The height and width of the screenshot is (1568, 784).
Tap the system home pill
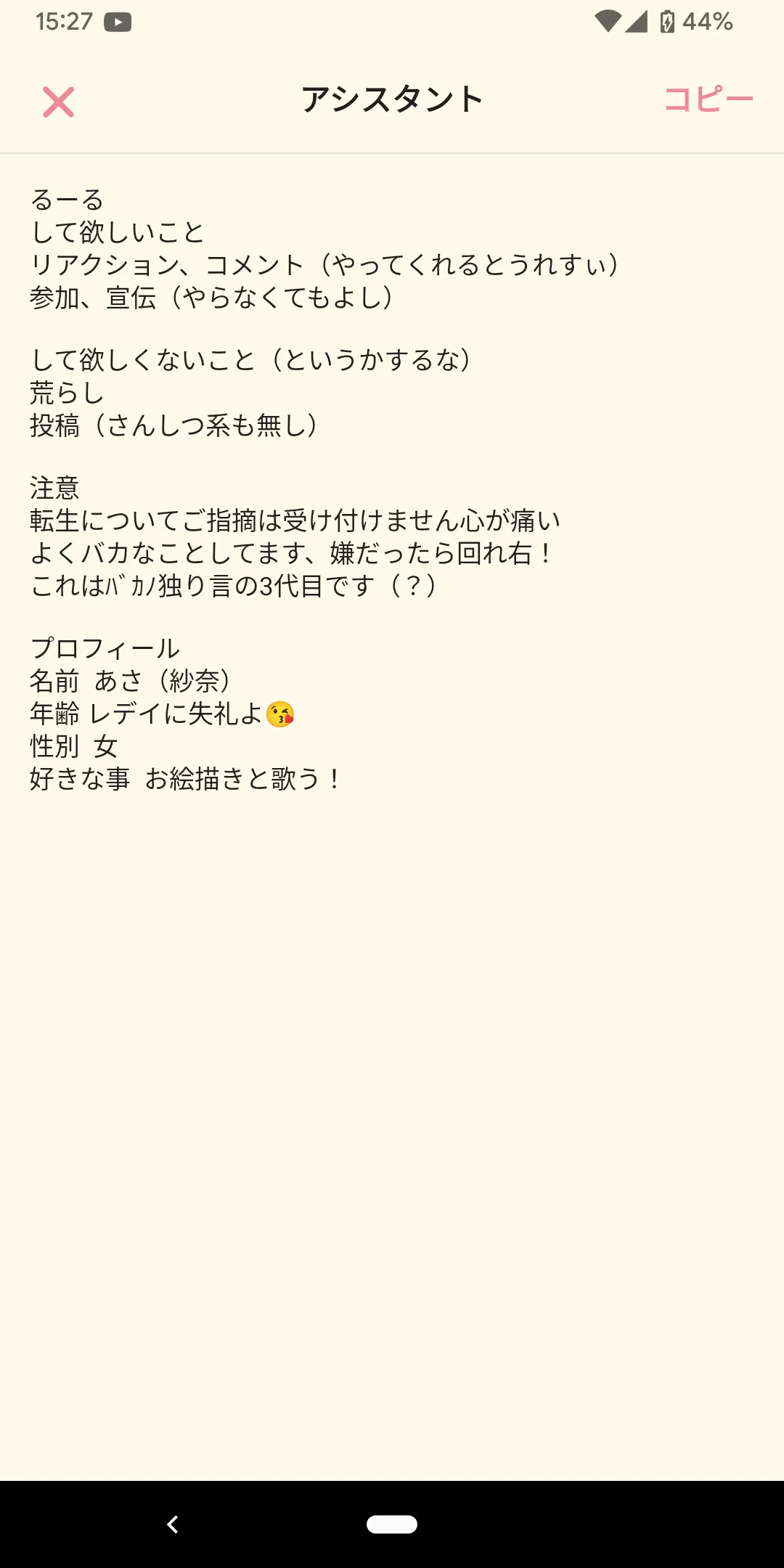[392, 1524]
